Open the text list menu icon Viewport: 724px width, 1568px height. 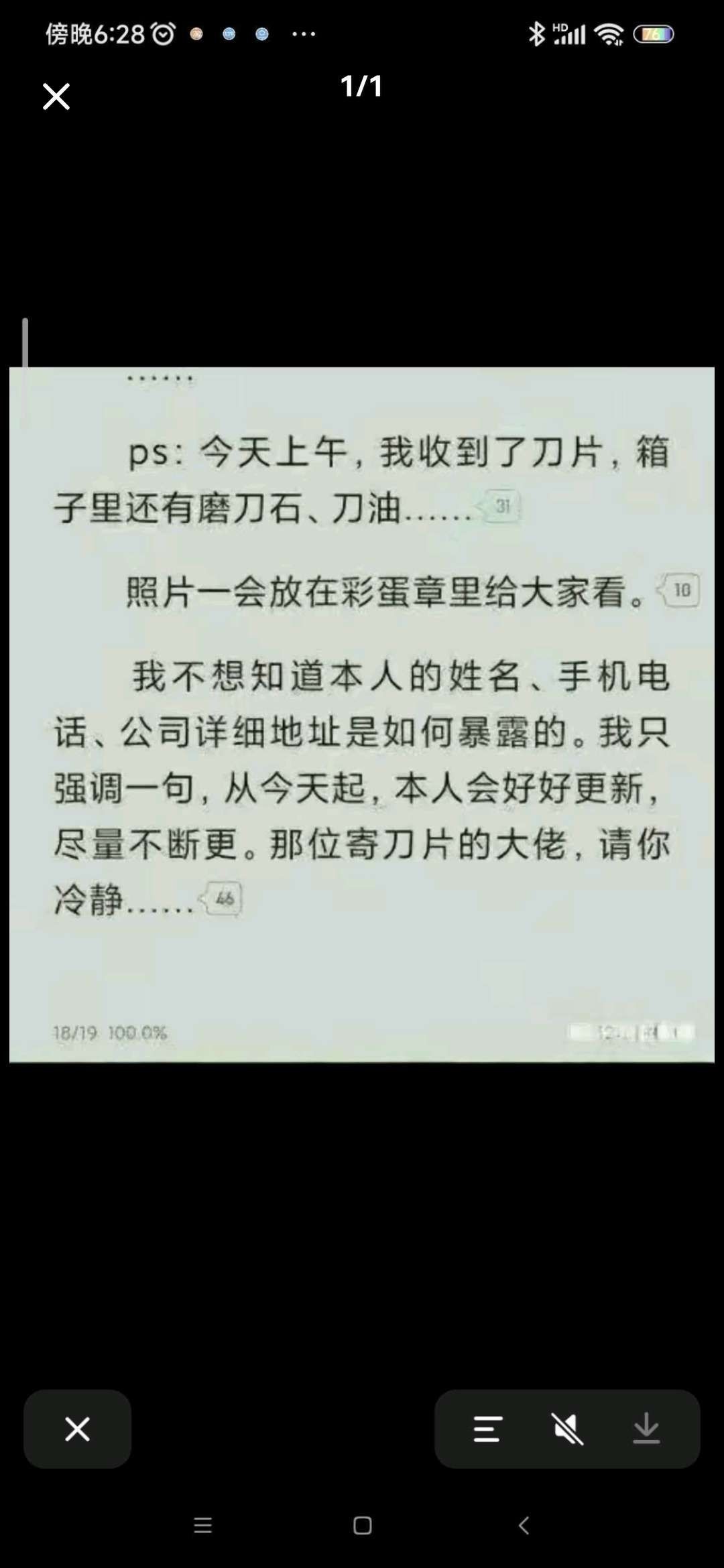click(x=487, y=1429)
